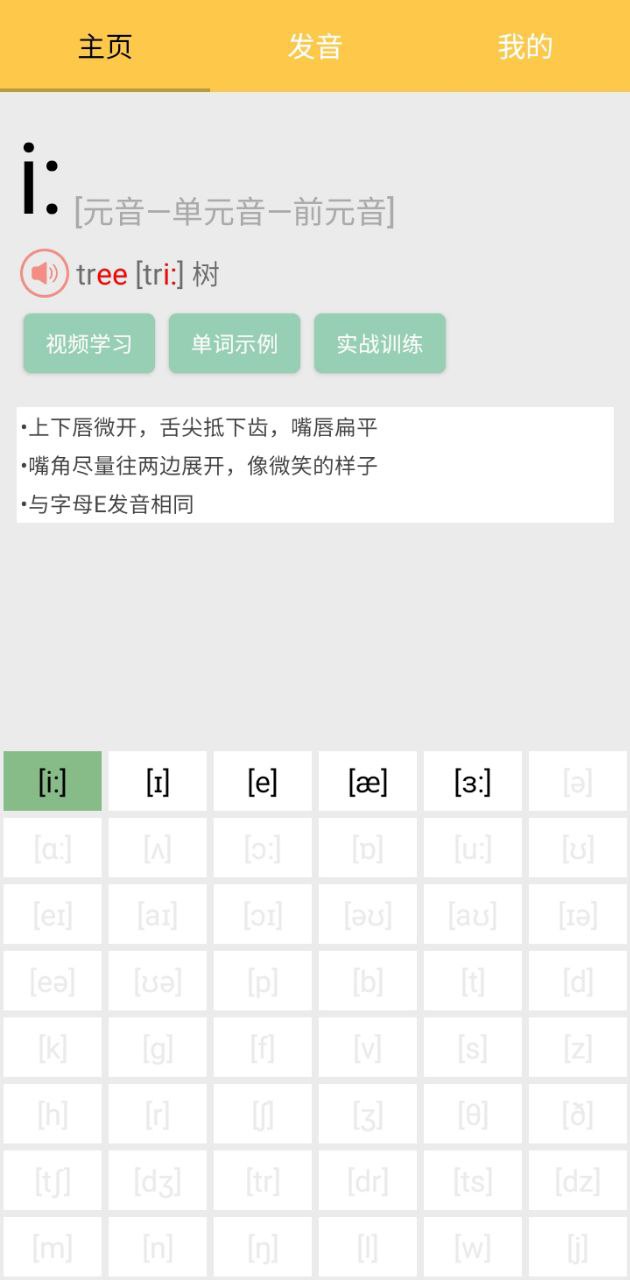Open 视频学习 video lesson
630x1280 pixels.
tap(89, 344)
